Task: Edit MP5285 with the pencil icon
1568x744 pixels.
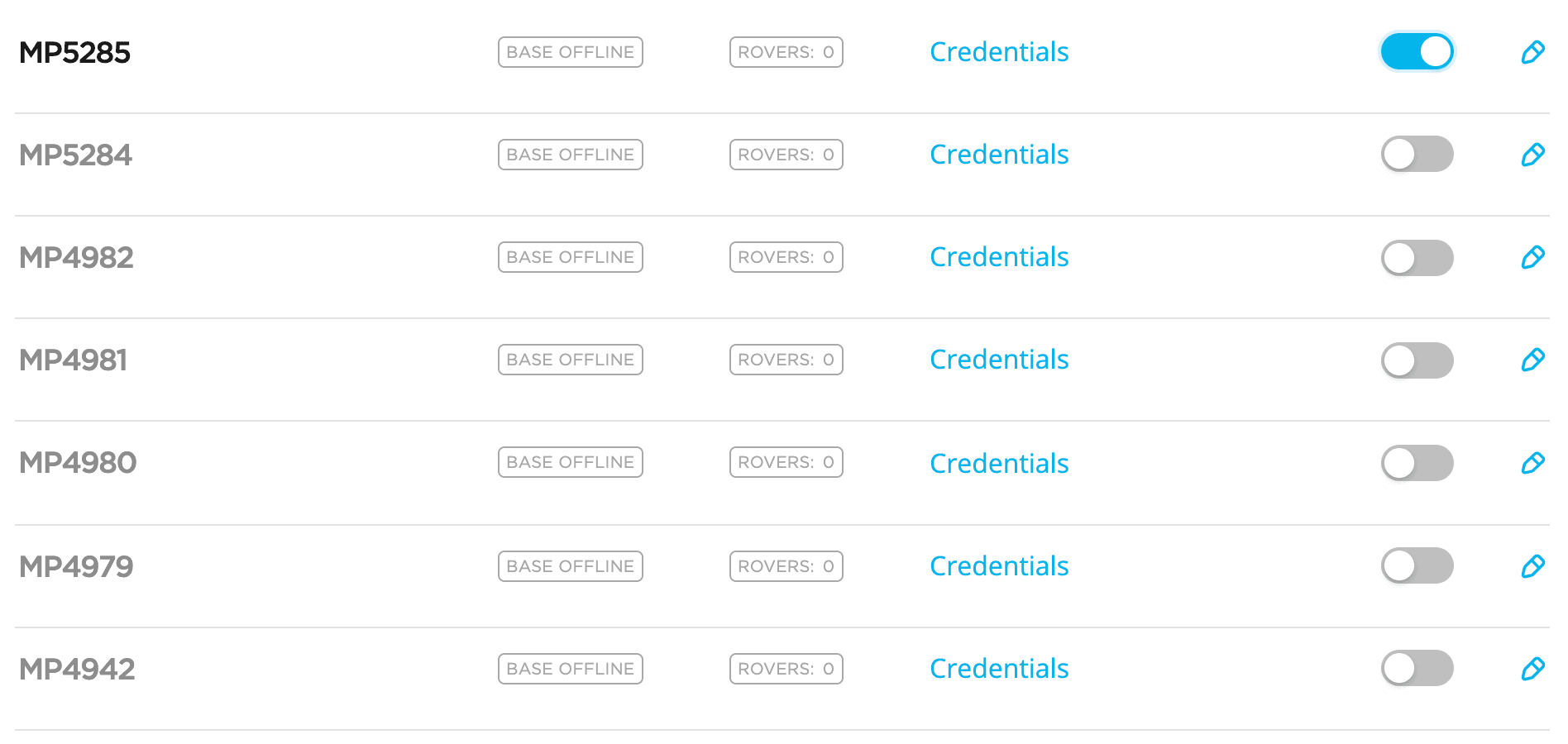Action: click(1532, 52)
